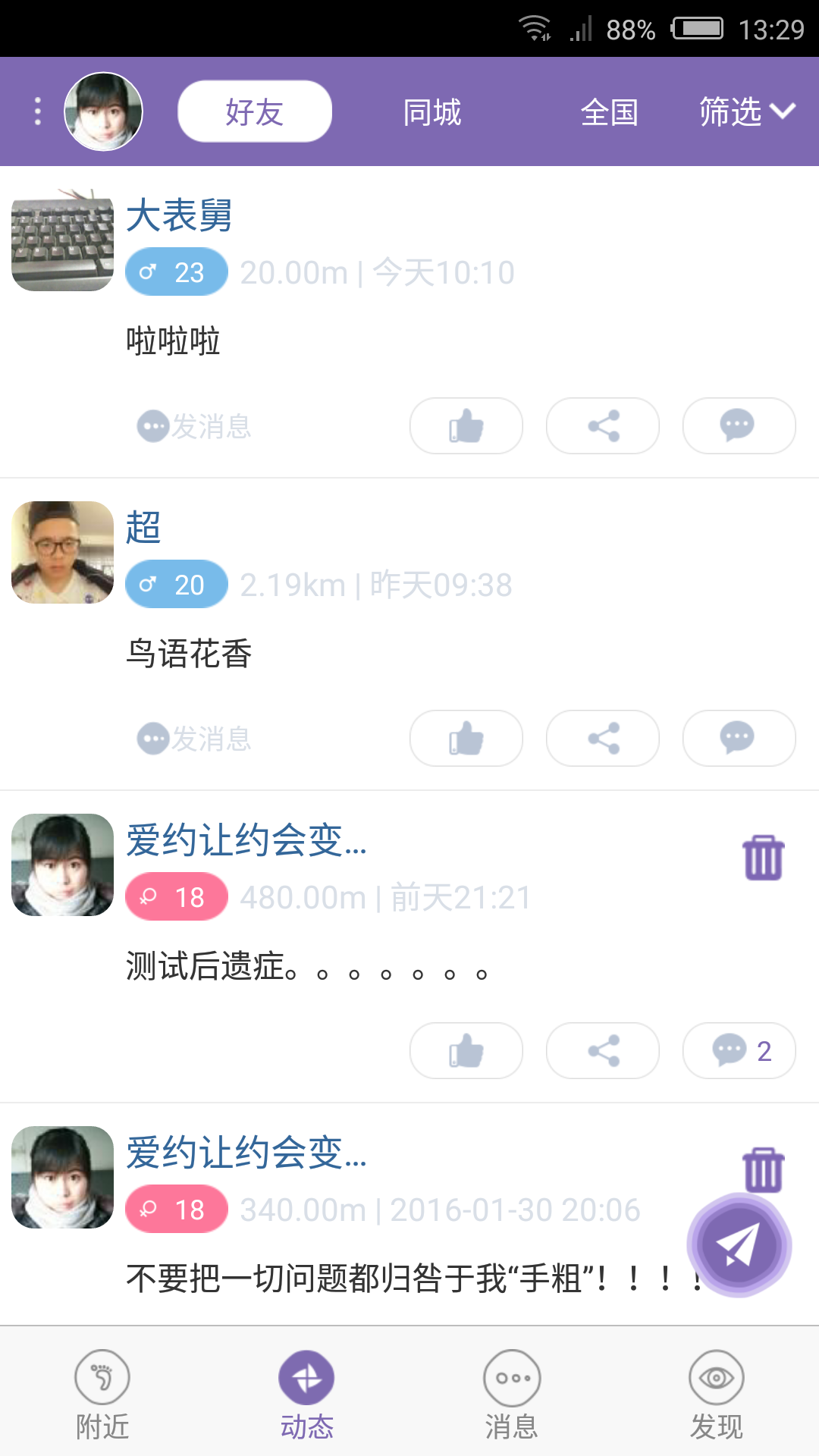Viewport: 819px width, 1456px height.
Task: Select the 全国 tab
Action: tap(609, 112)
